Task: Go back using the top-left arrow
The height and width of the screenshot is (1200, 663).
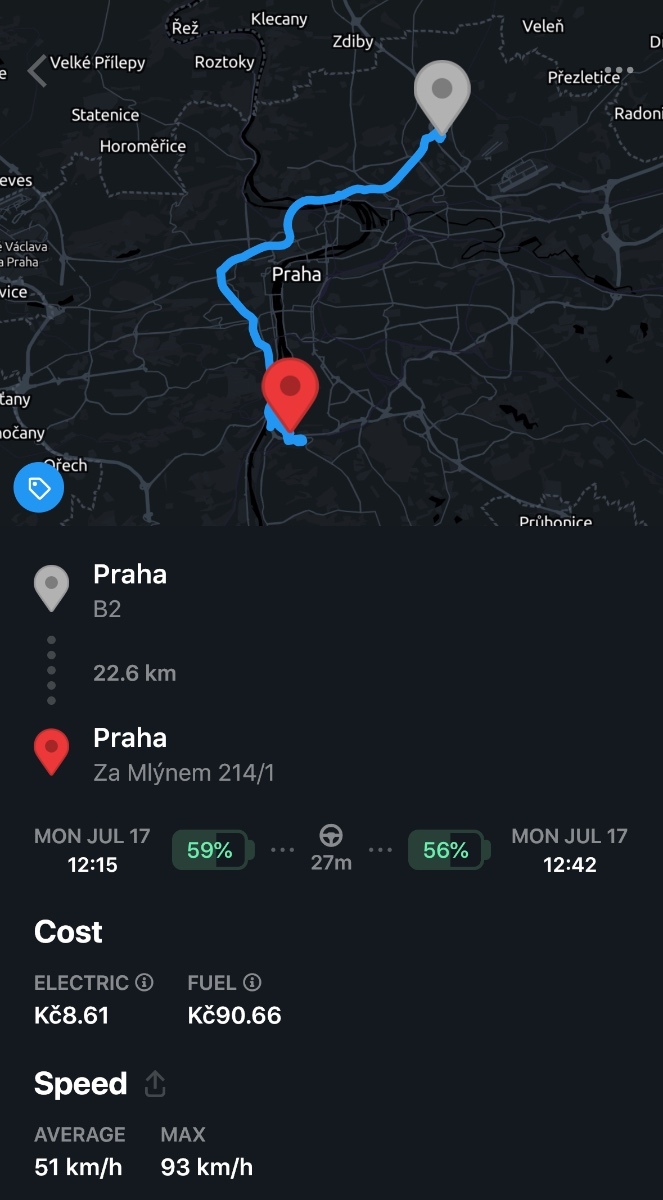Action: (38, 71)
